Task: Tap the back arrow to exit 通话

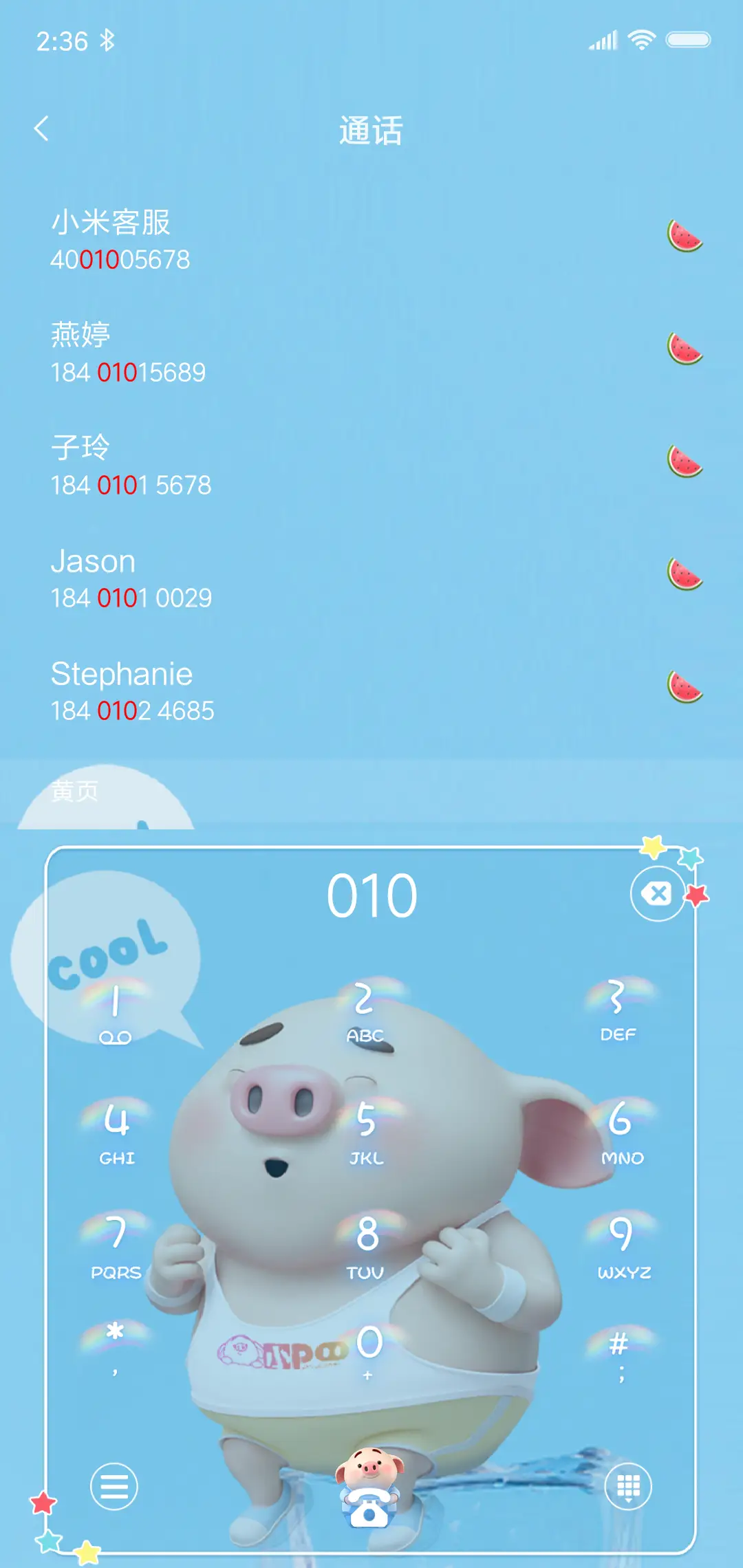Action: point(43,128)
